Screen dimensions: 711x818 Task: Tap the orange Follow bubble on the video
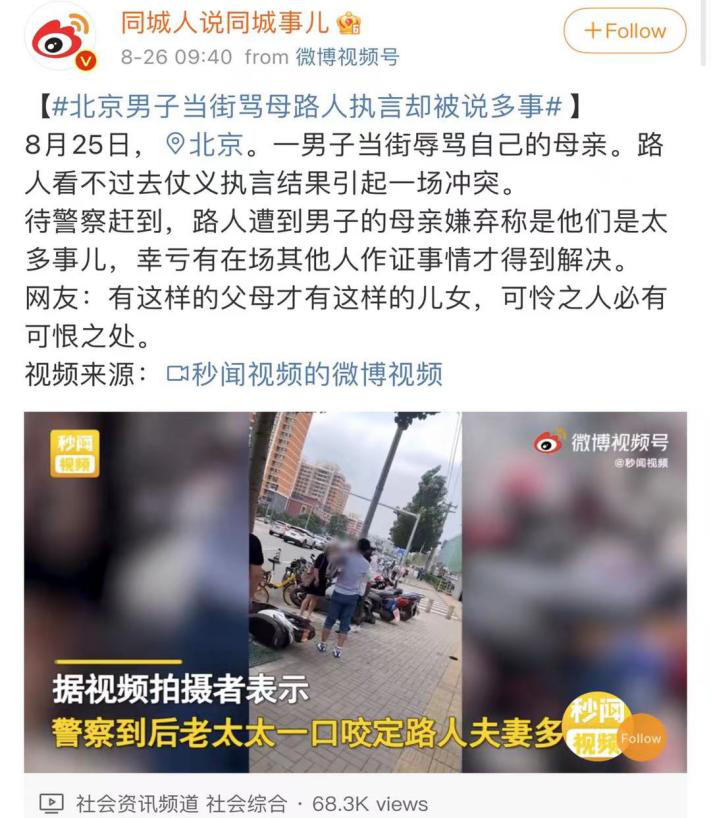click(640, 739)
